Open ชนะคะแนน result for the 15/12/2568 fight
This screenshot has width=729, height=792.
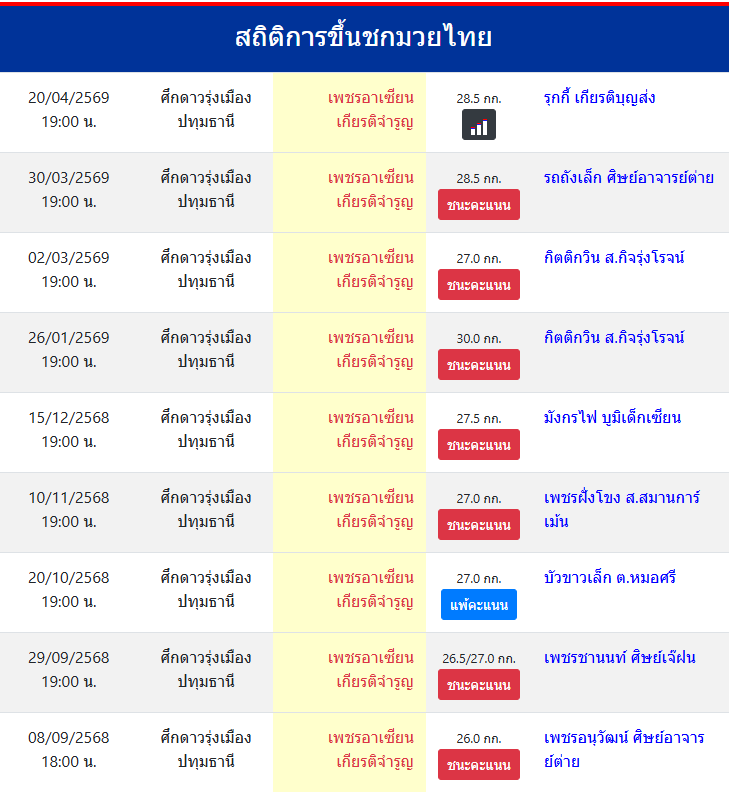tap(478, 445)
